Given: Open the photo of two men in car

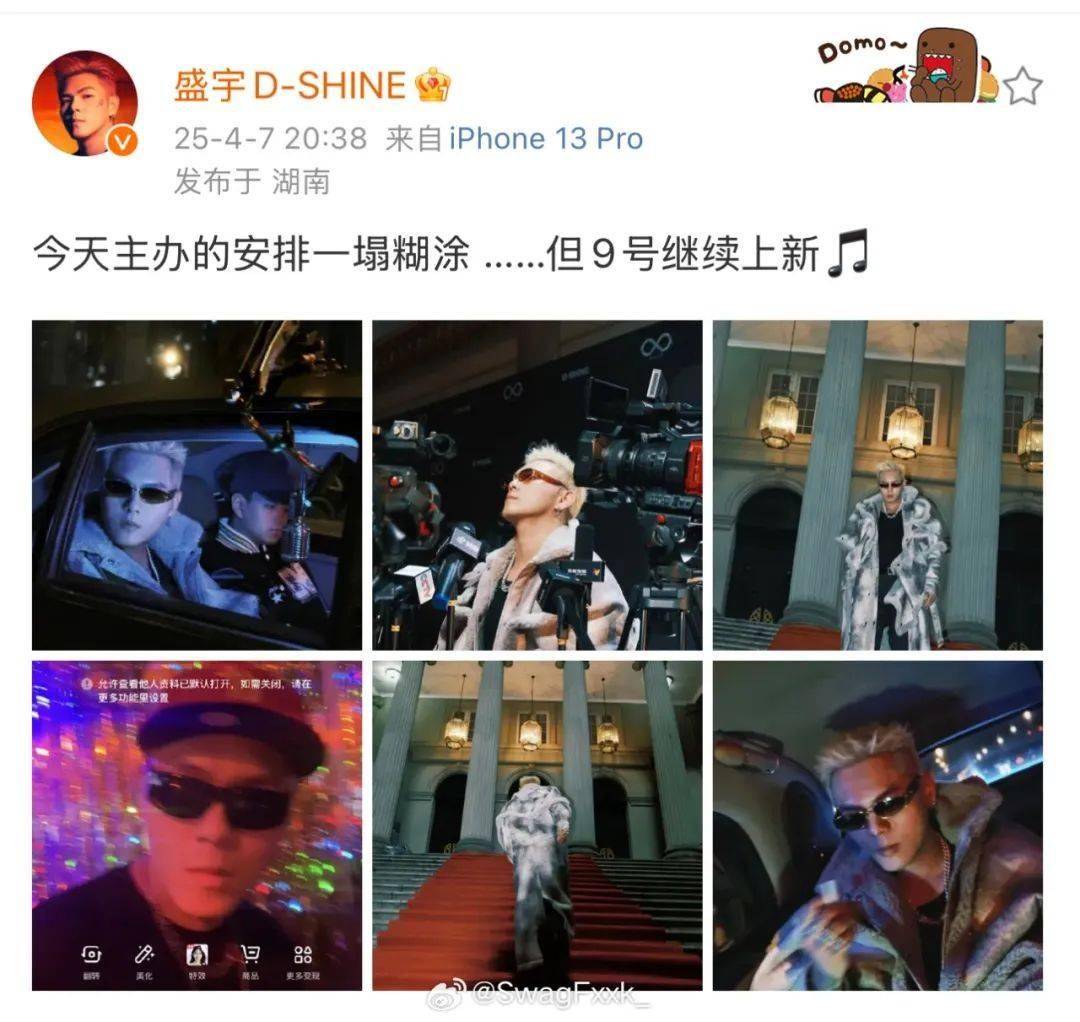Looking at the screenshot, I should click(197, 485).
